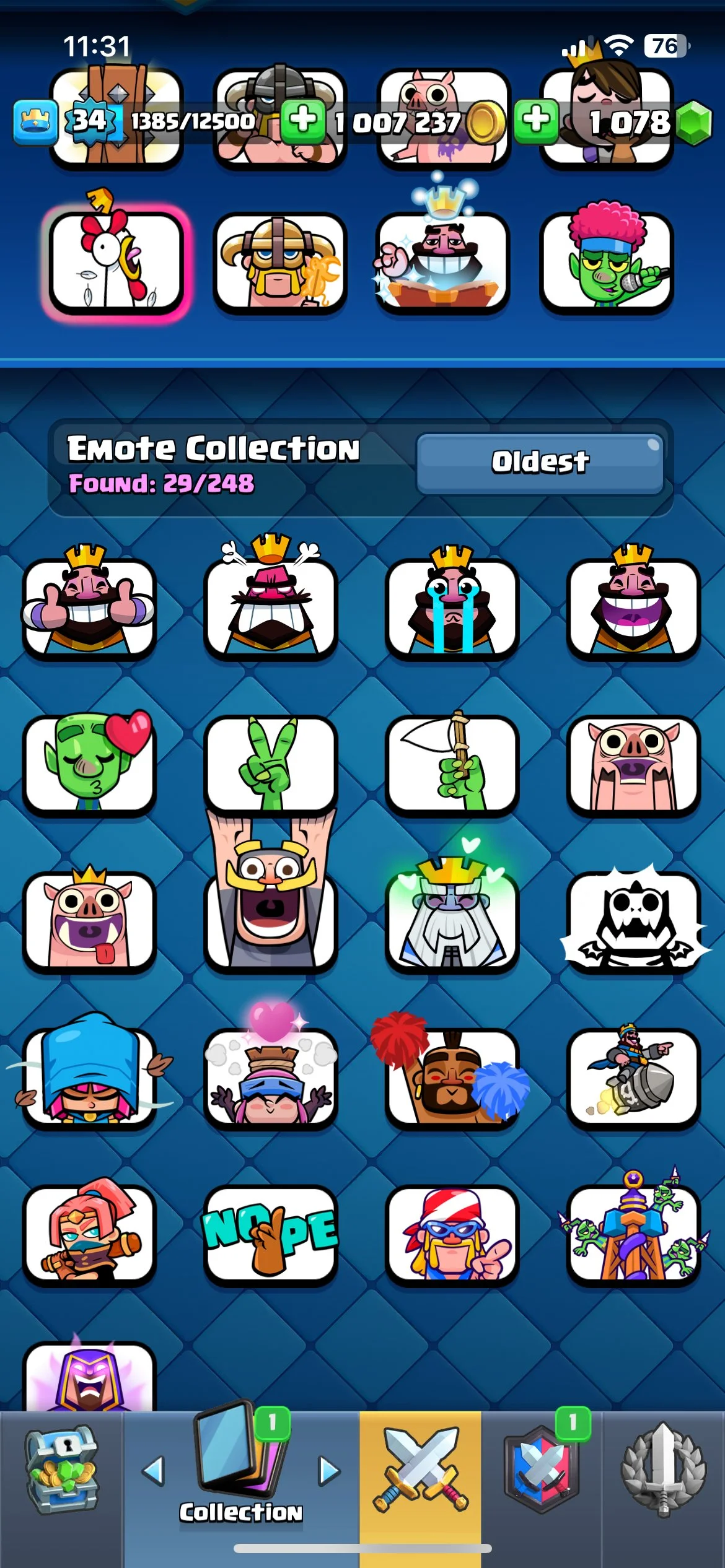Open the goblin heart kiss emote

tap(89, 764)
